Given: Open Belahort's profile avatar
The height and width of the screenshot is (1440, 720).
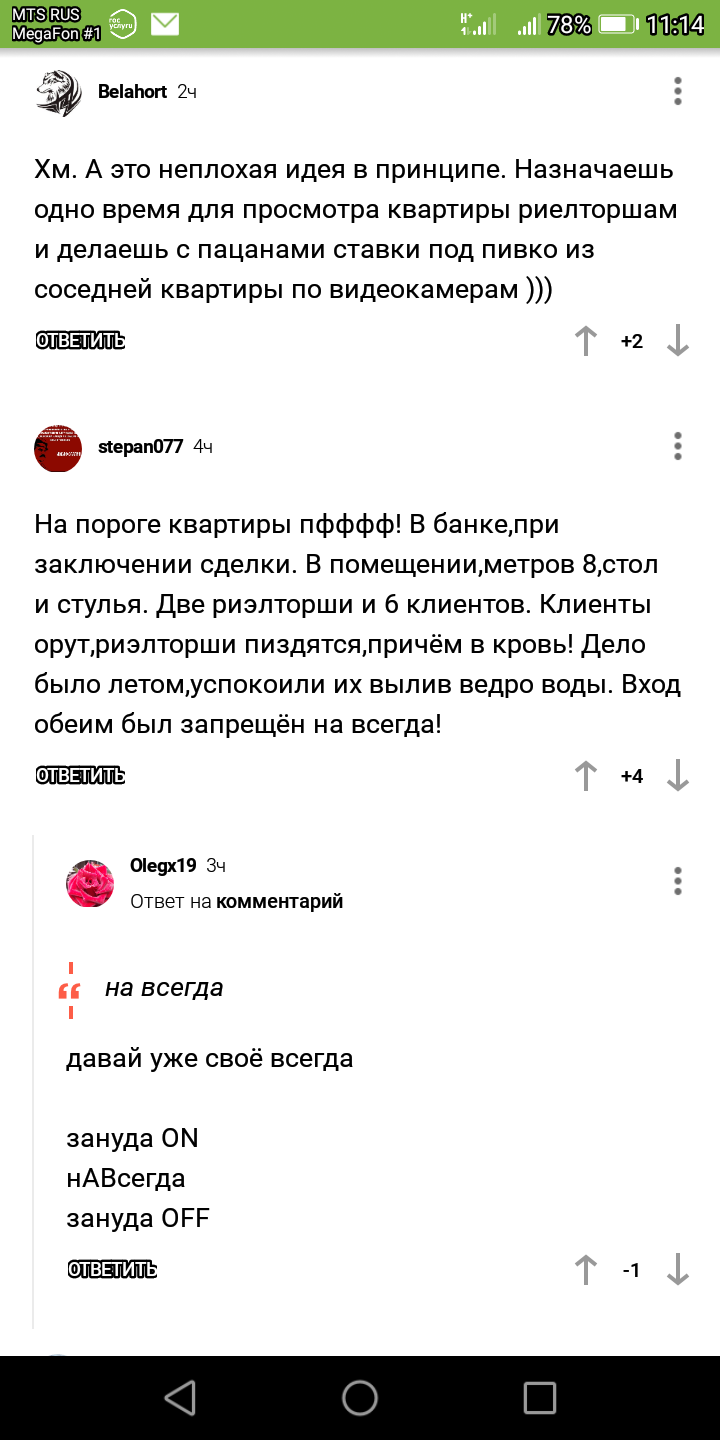Looking at the screenshot, I should pyautogui.click(x=58, y=93).
